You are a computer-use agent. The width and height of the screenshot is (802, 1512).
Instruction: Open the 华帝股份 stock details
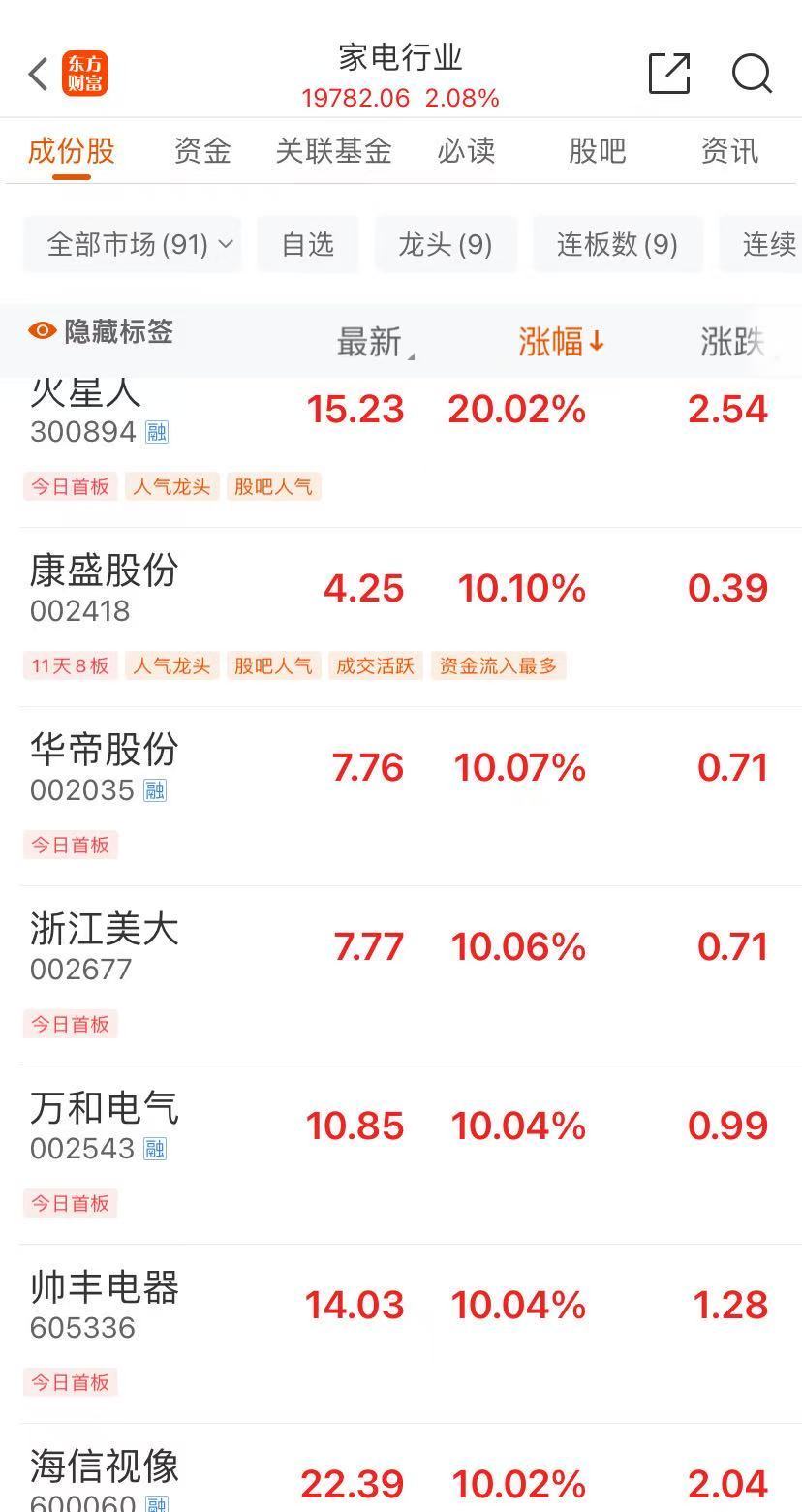[401, 796]
